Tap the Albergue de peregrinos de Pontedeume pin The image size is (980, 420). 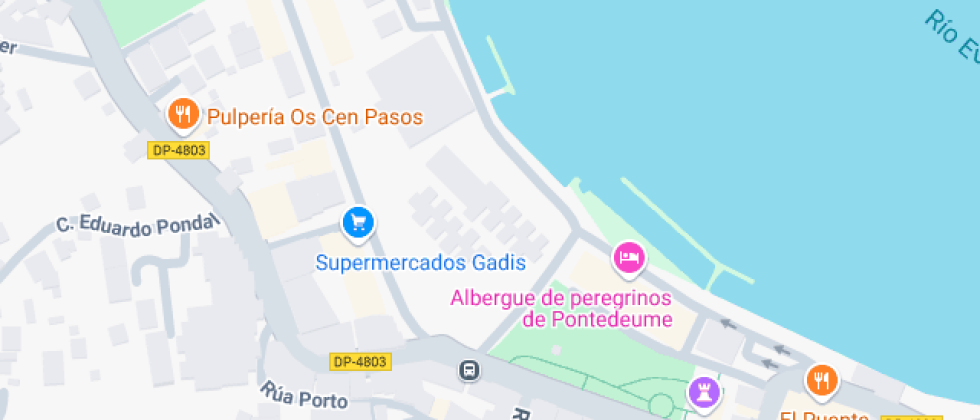pos(629,259)
